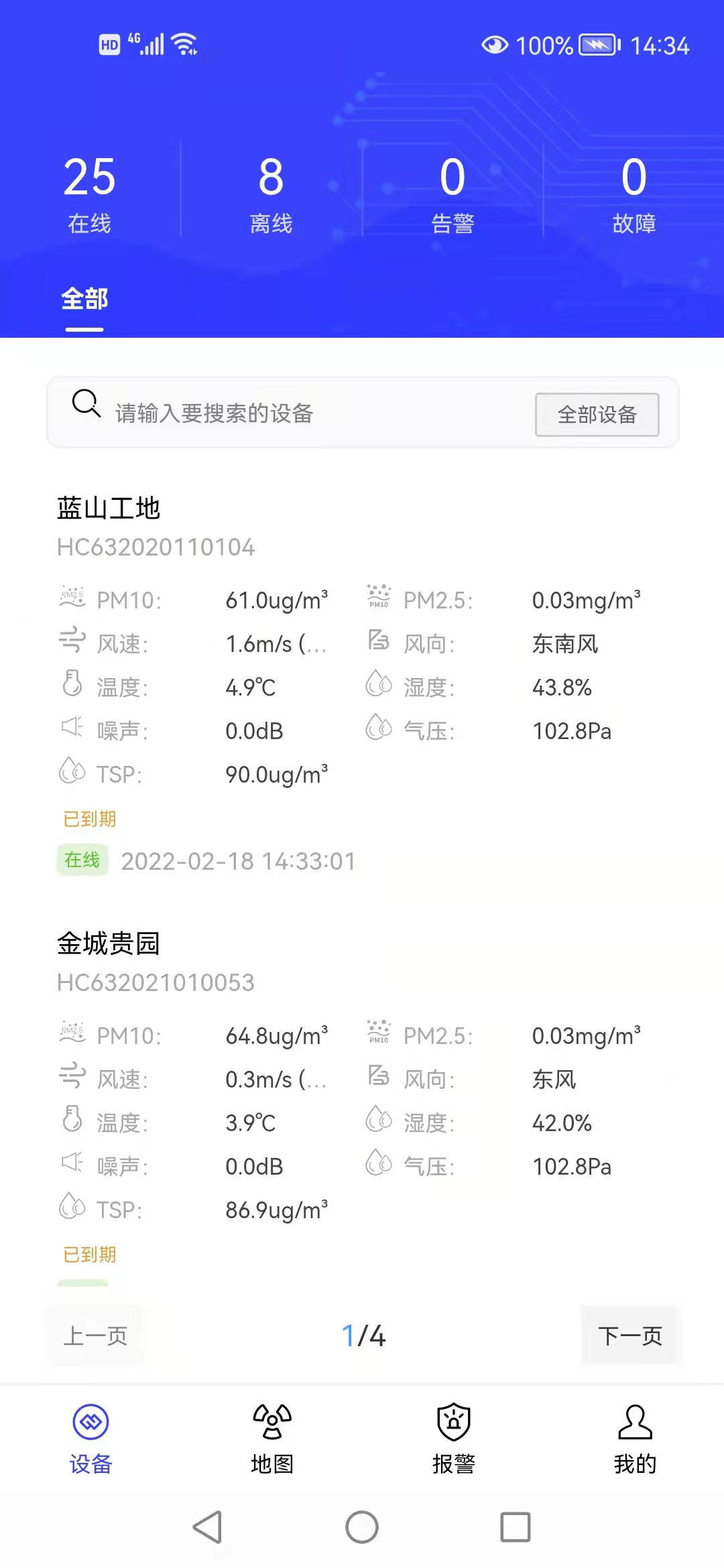724x1568 pixels.
Task: Select the 设备 bottom tab
Action: tap(90, 1437)
